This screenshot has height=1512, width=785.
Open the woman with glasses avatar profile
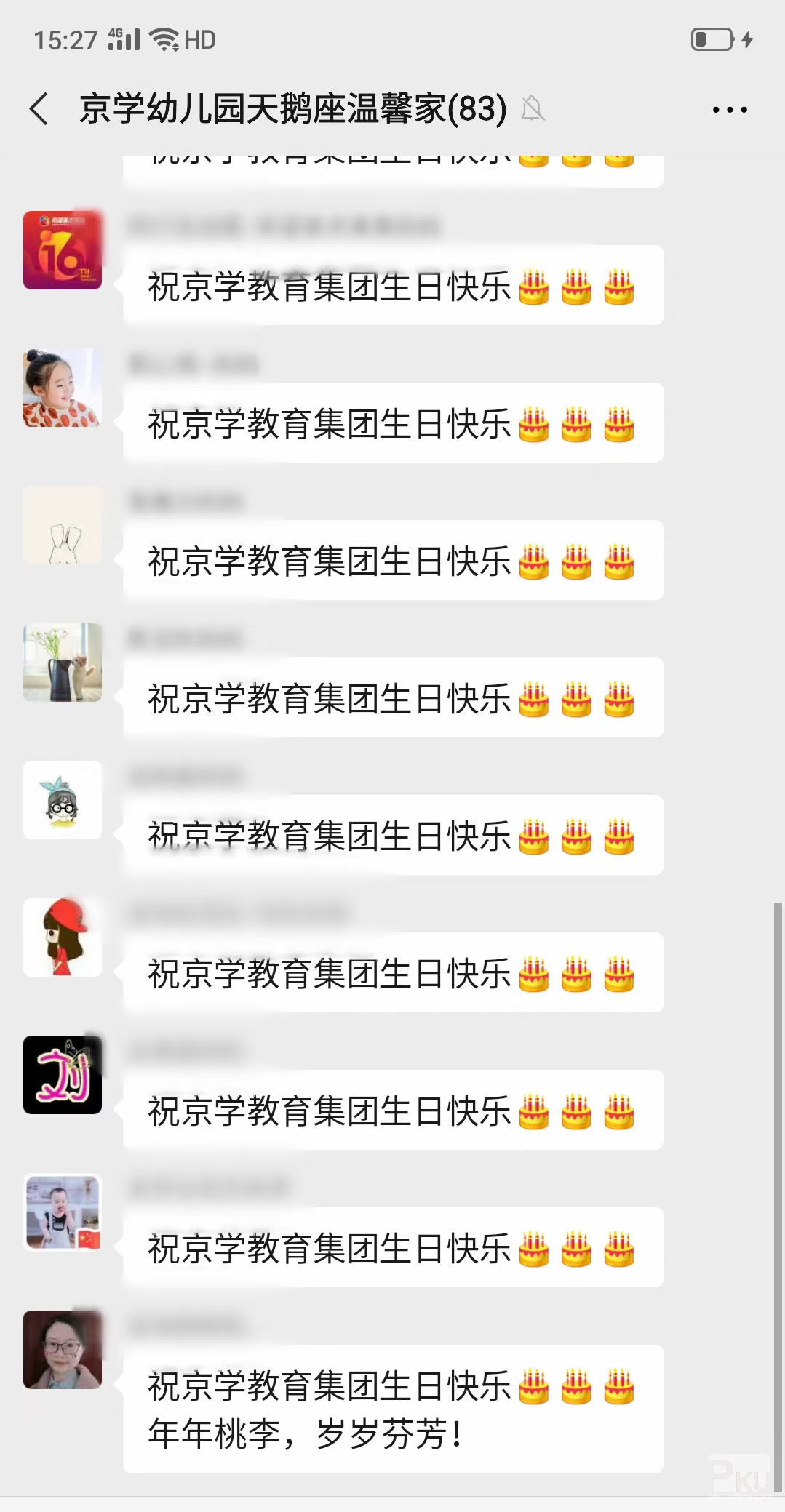63,1350
